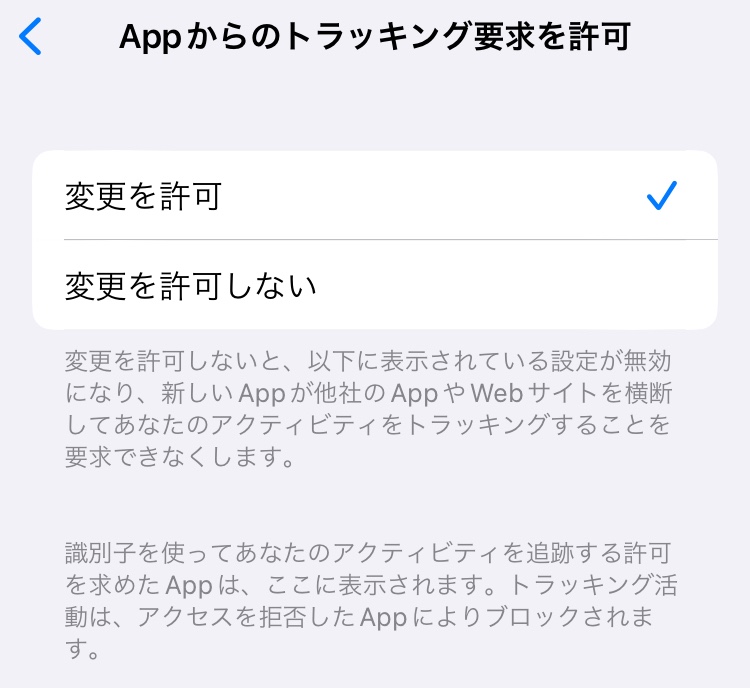Go back using the blue back arrow

31,38
